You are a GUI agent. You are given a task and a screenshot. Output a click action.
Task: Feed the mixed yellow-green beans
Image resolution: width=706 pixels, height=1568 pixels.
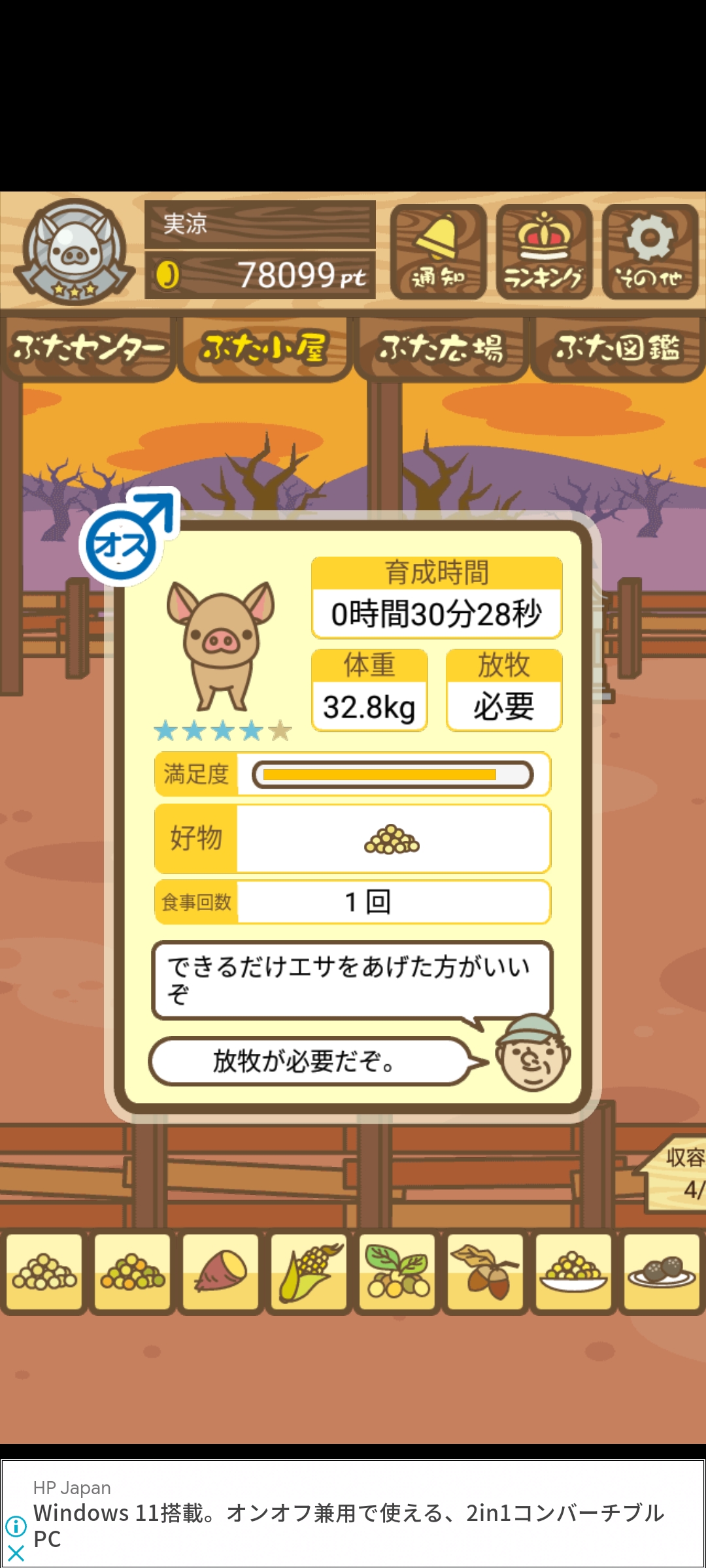133,1271
